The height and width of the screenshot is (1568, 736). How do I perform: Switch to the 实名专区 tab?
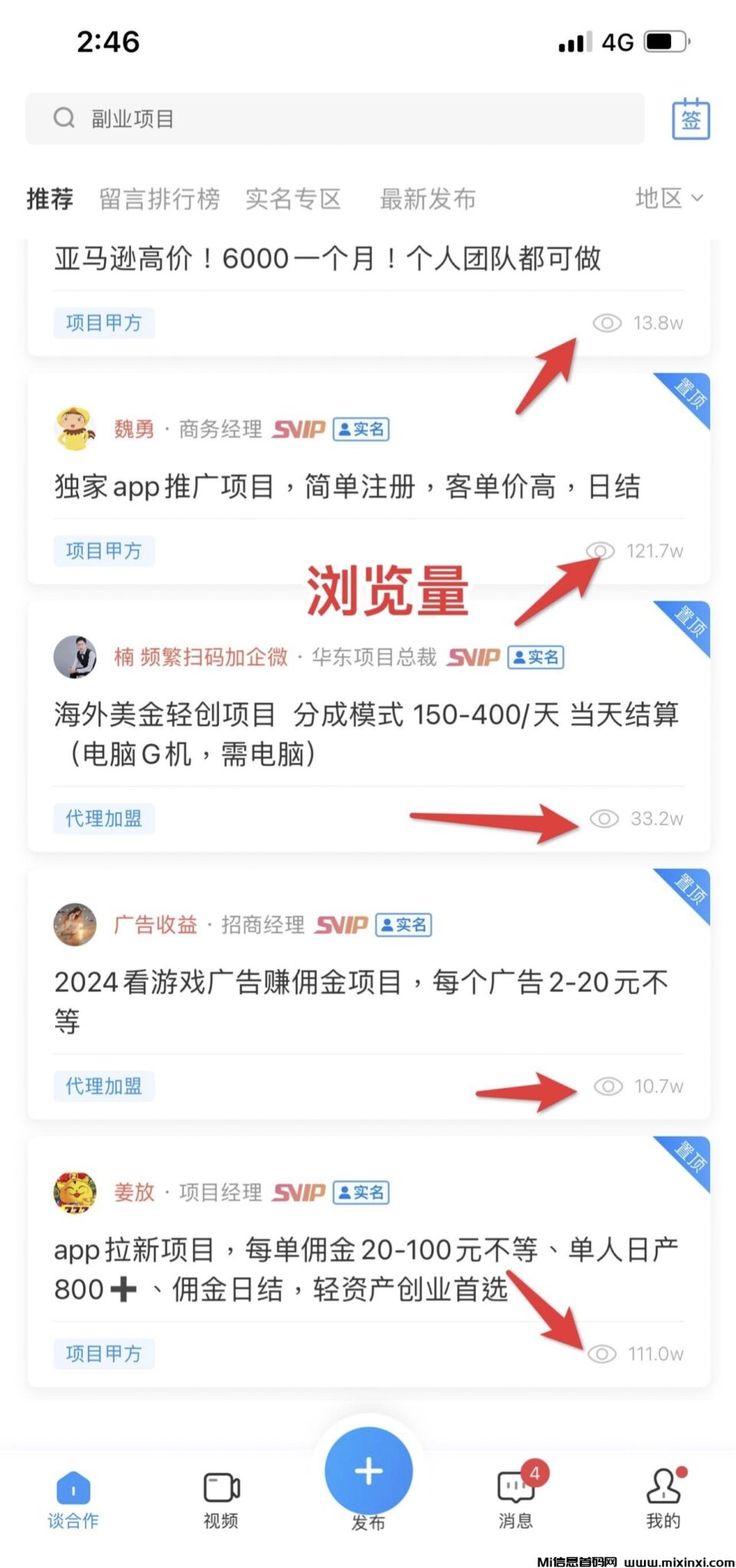tap(293, 199)
